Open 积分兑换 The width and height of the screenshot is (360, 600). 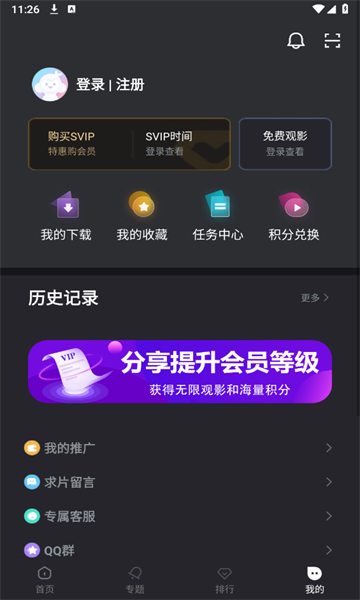click(x=294, y=217)
